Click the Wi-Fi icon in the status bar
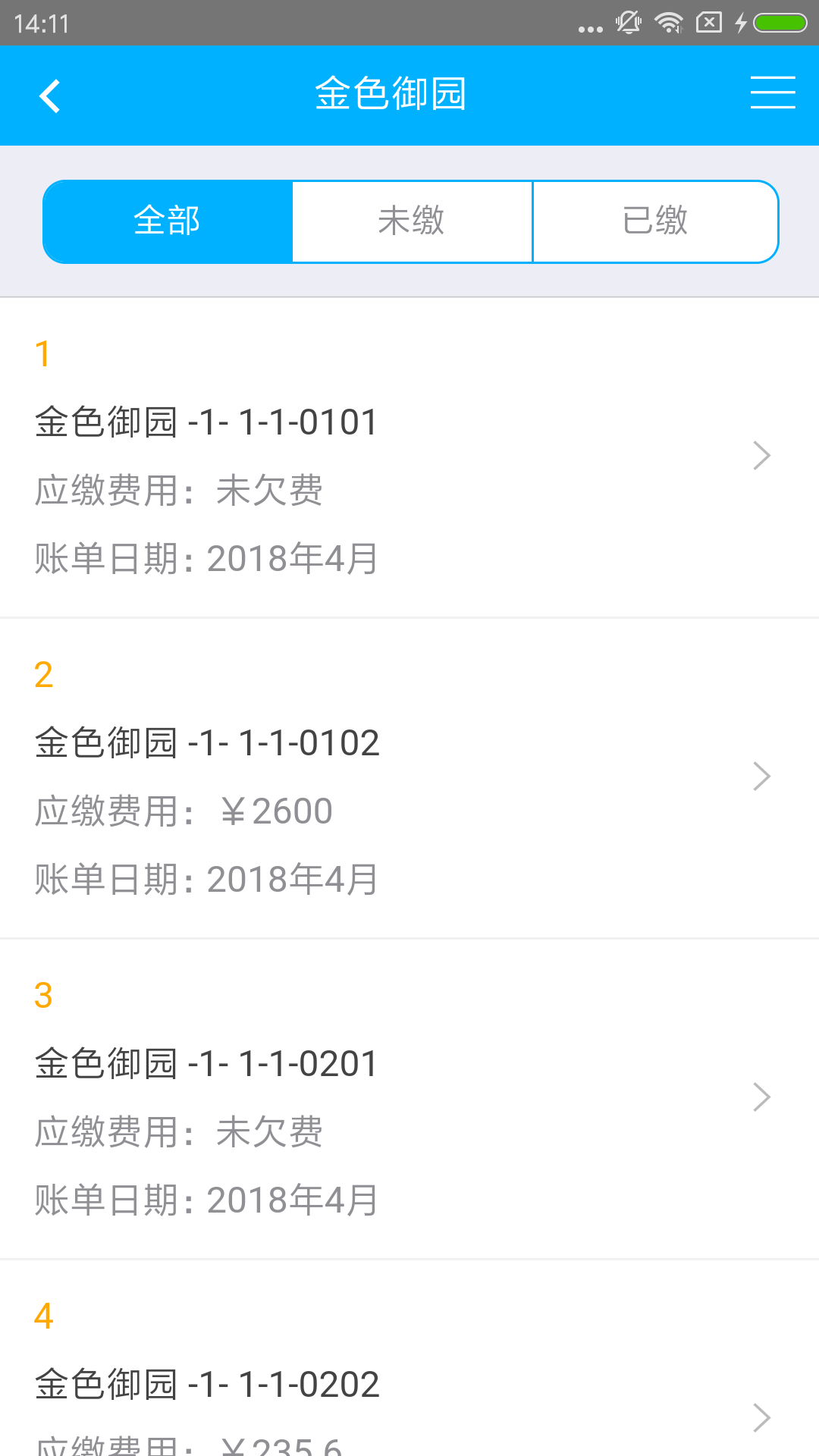Screen dimensions: 819x1456 669,24
